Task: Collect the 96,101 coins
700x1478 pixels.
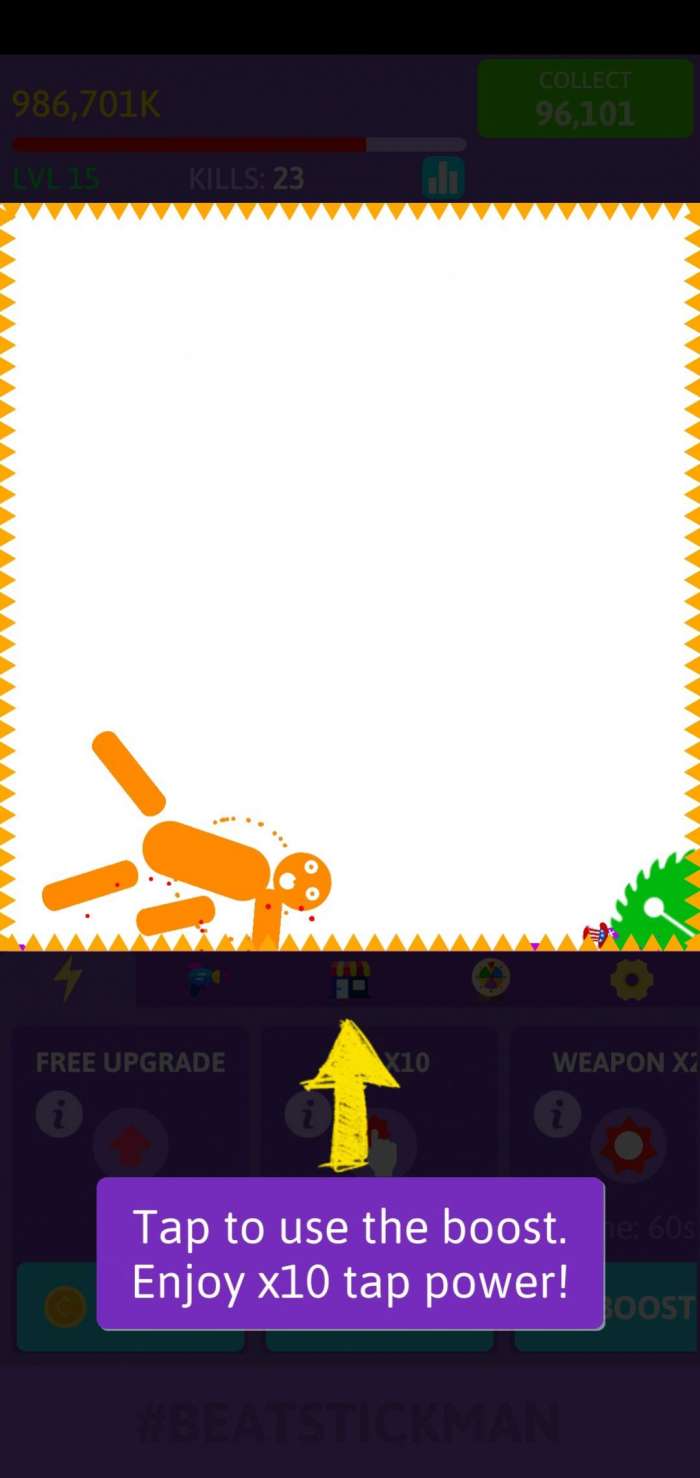Action: [x=585, y=98]
